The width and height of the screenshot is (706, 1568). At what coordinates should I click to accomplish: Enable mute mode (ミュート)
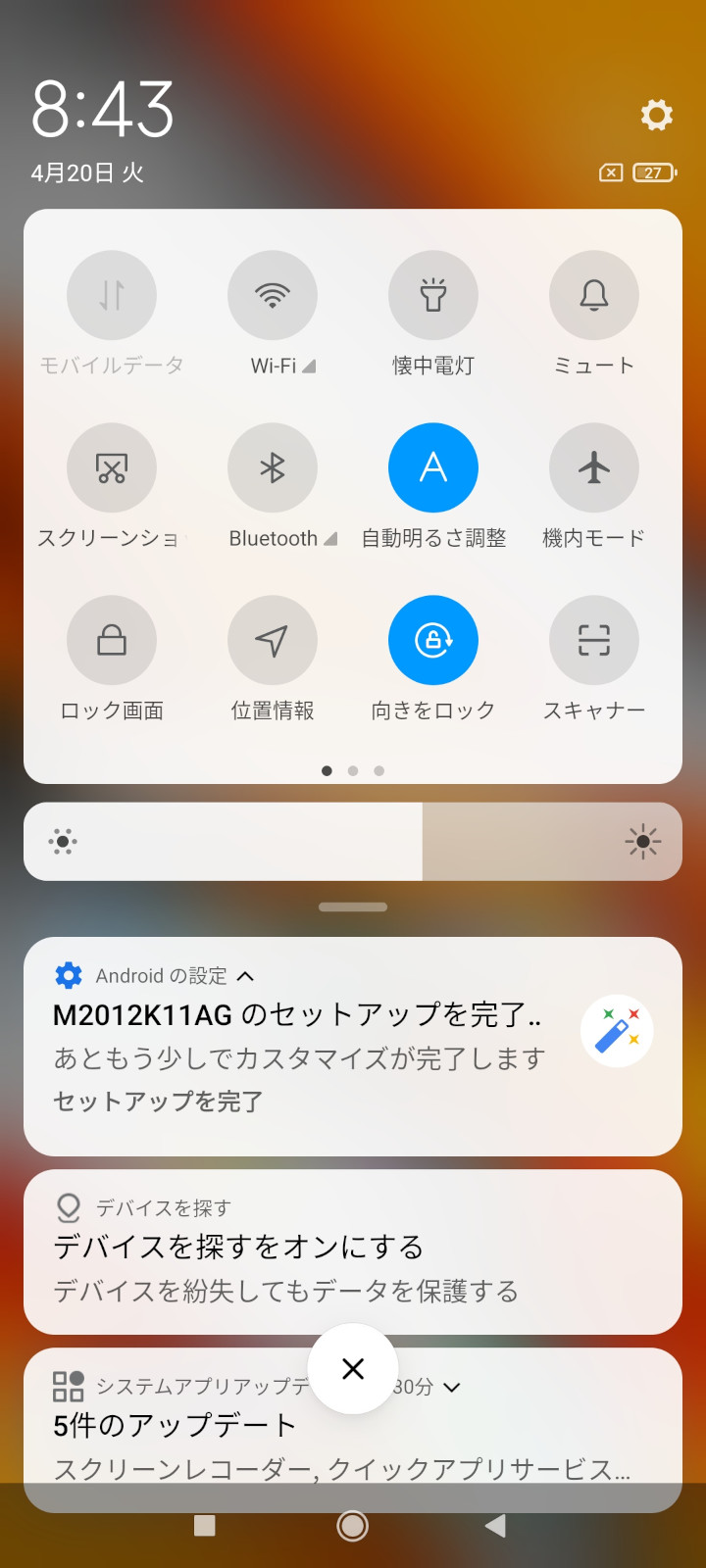tap(594, 295)
